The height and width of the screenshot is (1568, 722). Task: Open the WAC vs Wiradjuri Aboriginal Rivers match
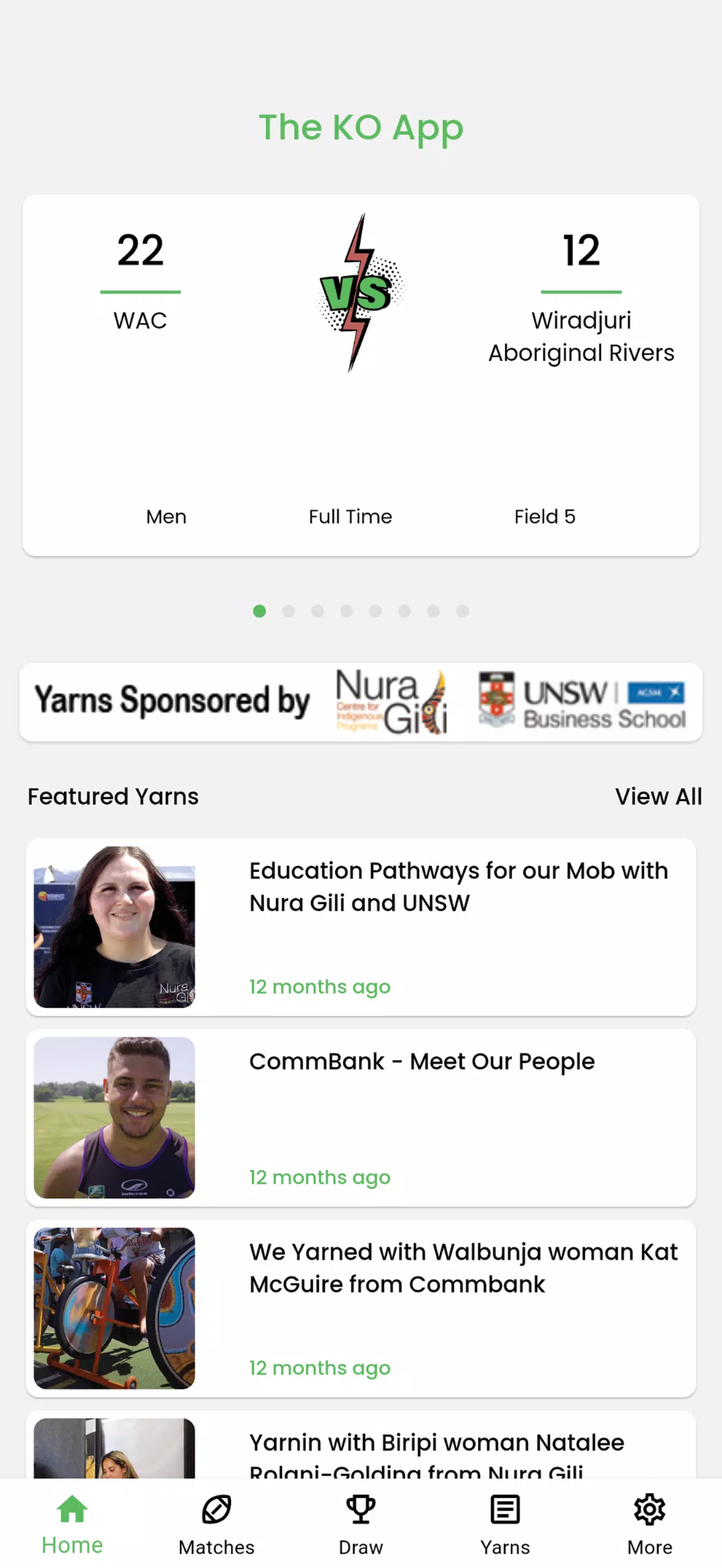coord(360,375)
